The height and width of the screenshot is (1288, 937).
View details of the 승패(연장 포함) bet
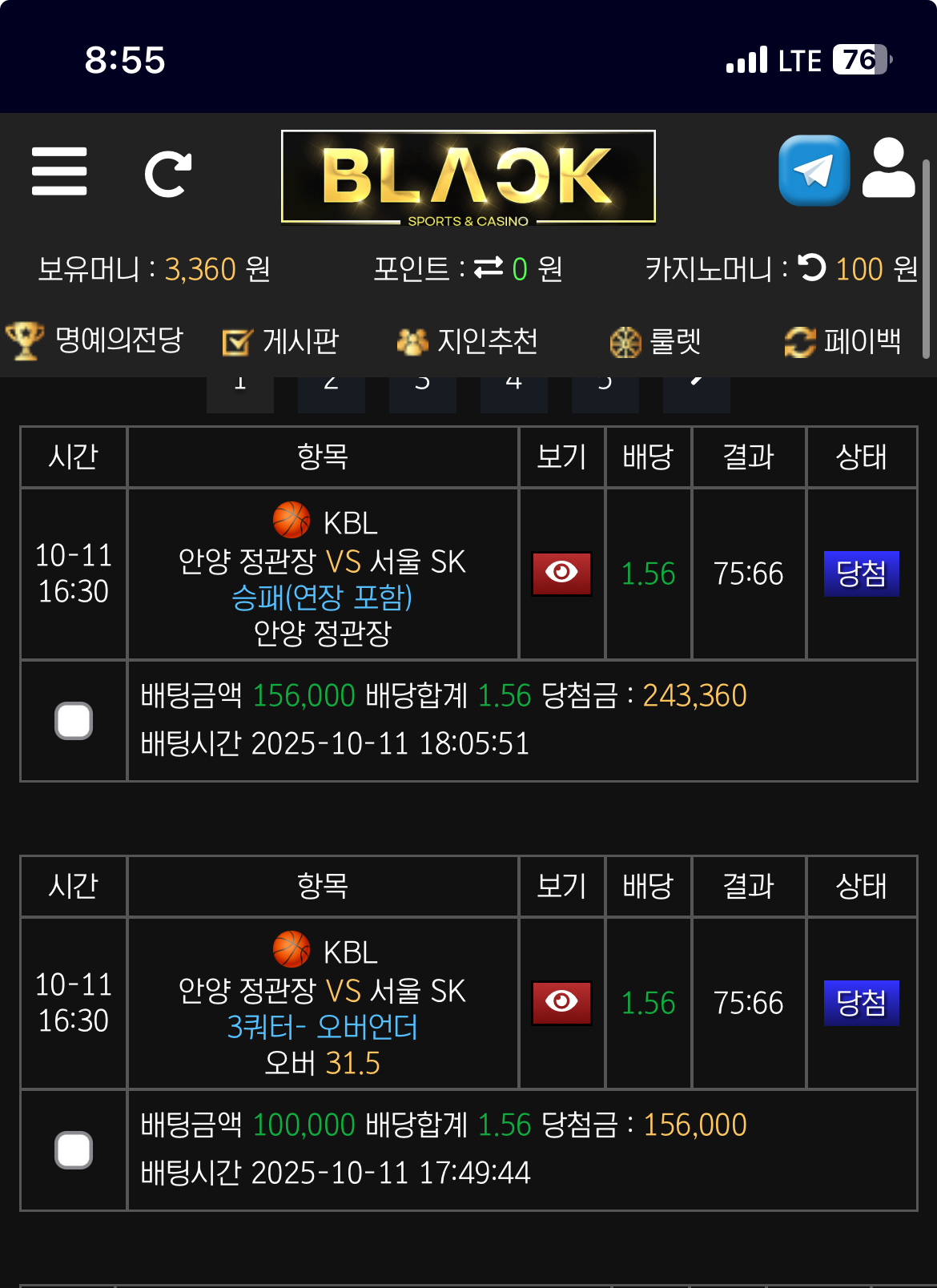[561, 574]
